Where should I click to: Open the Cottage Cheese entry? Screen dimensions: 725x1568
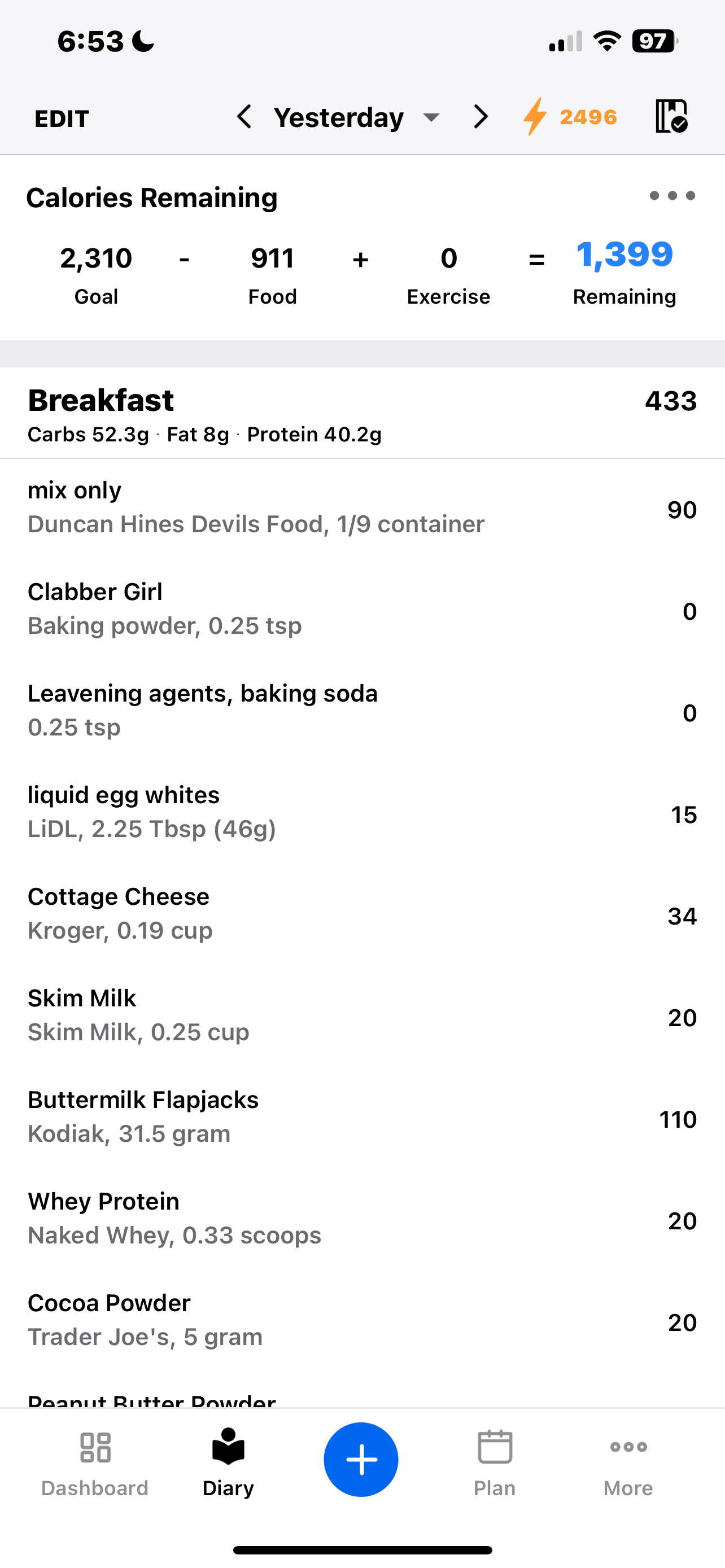coord(362,914)
